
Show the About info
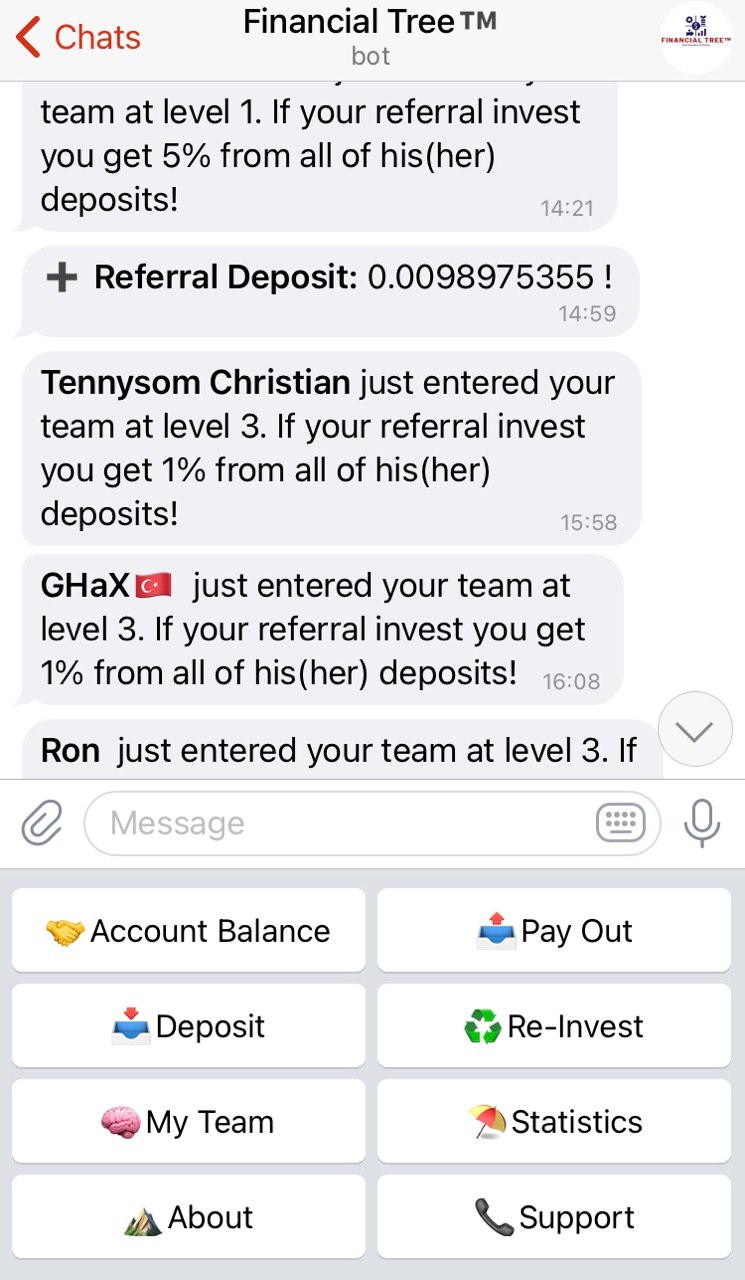point(188,1217)
